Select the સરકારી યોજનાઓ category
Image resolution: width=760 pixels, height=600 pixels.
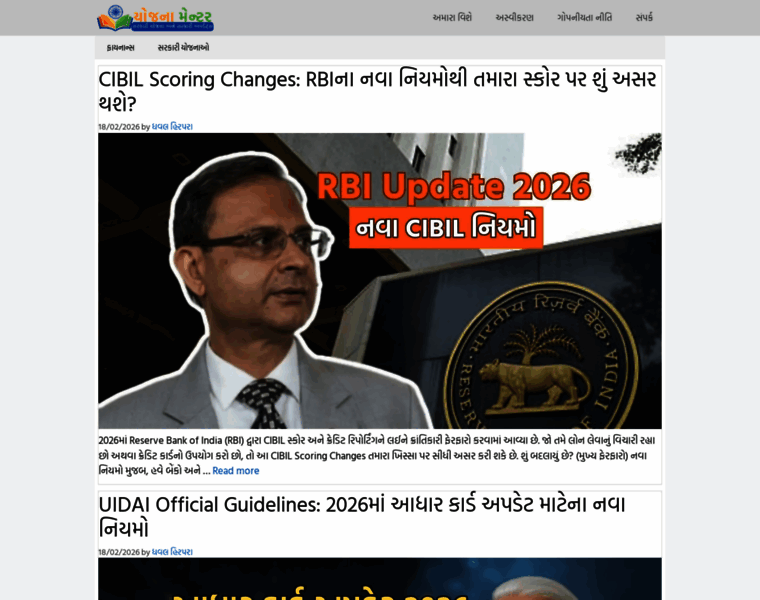183,47
